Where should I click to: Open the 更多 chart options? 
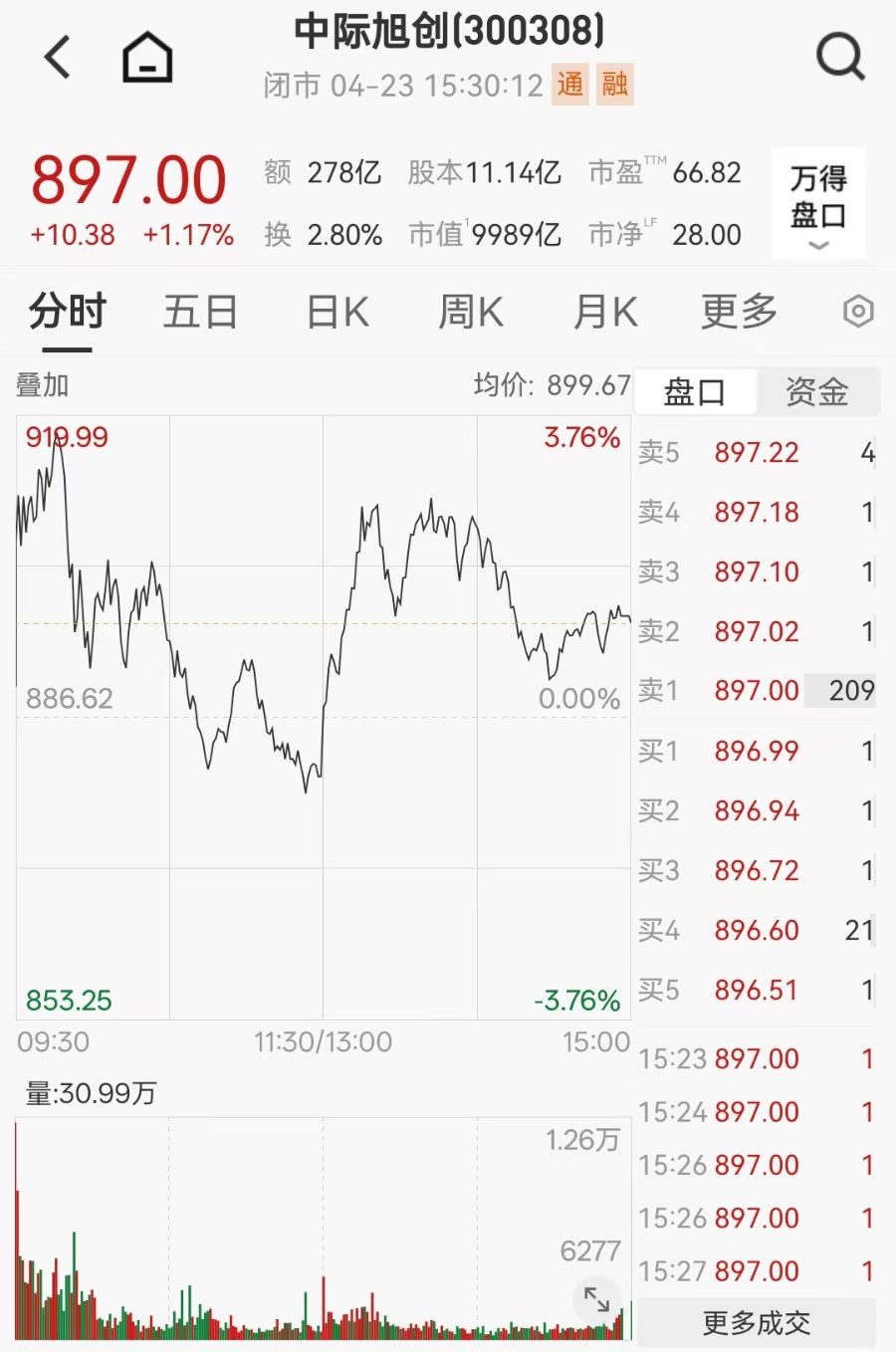click(x=739, y=313)
